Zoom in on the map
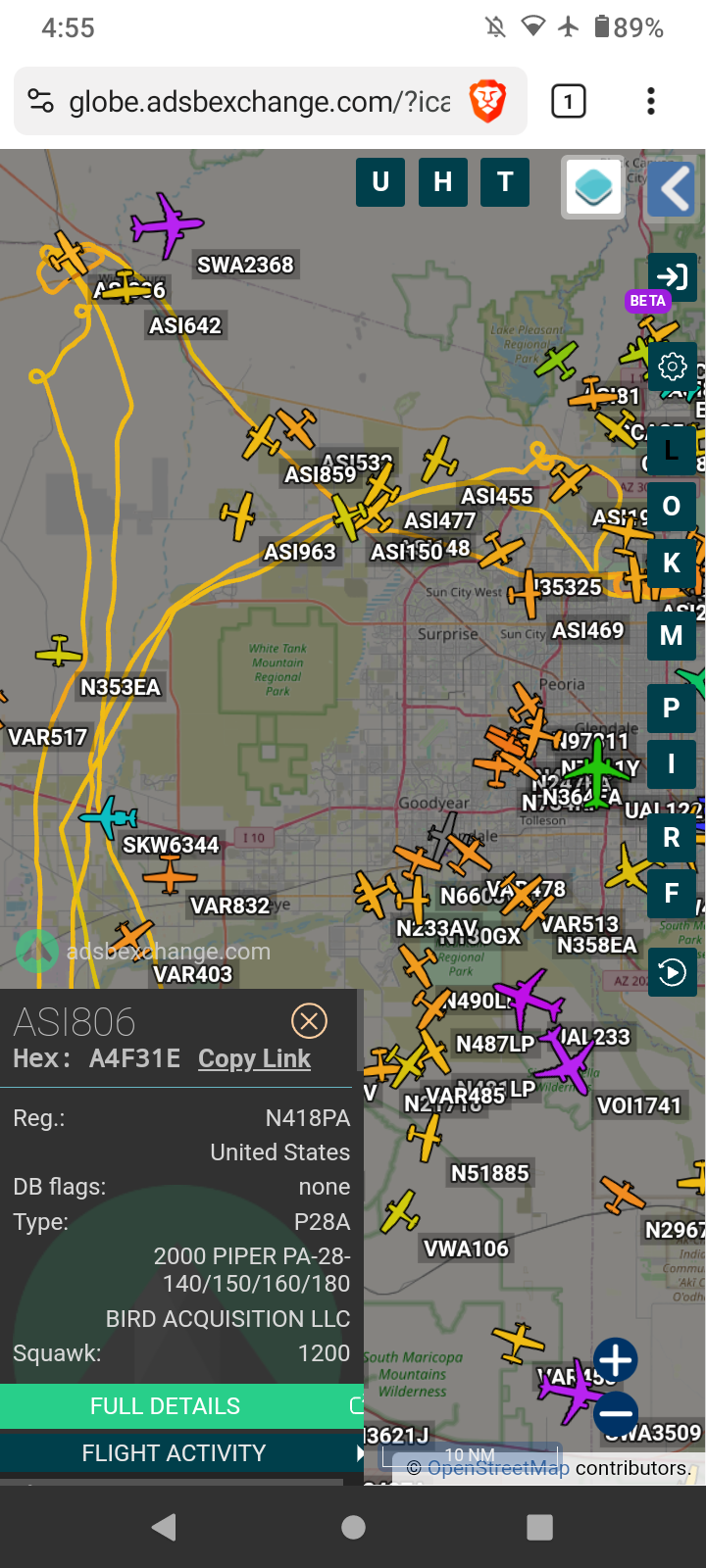This screenshot has height=1568, width=706. 615,1360
